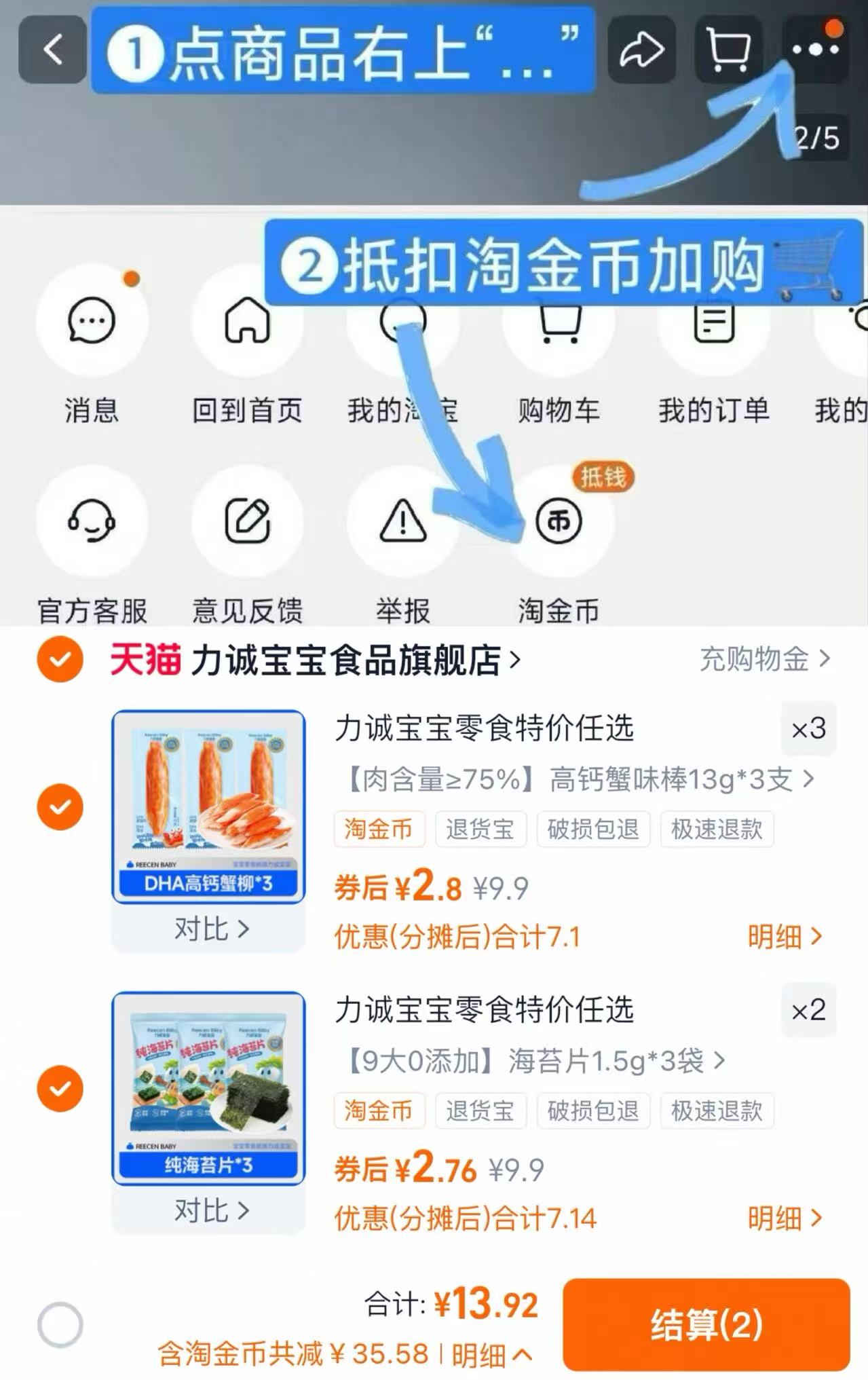The width and height of the screenshot is (868, 1380).
Task: Uncheck the 天猫 store selection checkbox
Action: (x=61, y=659)
